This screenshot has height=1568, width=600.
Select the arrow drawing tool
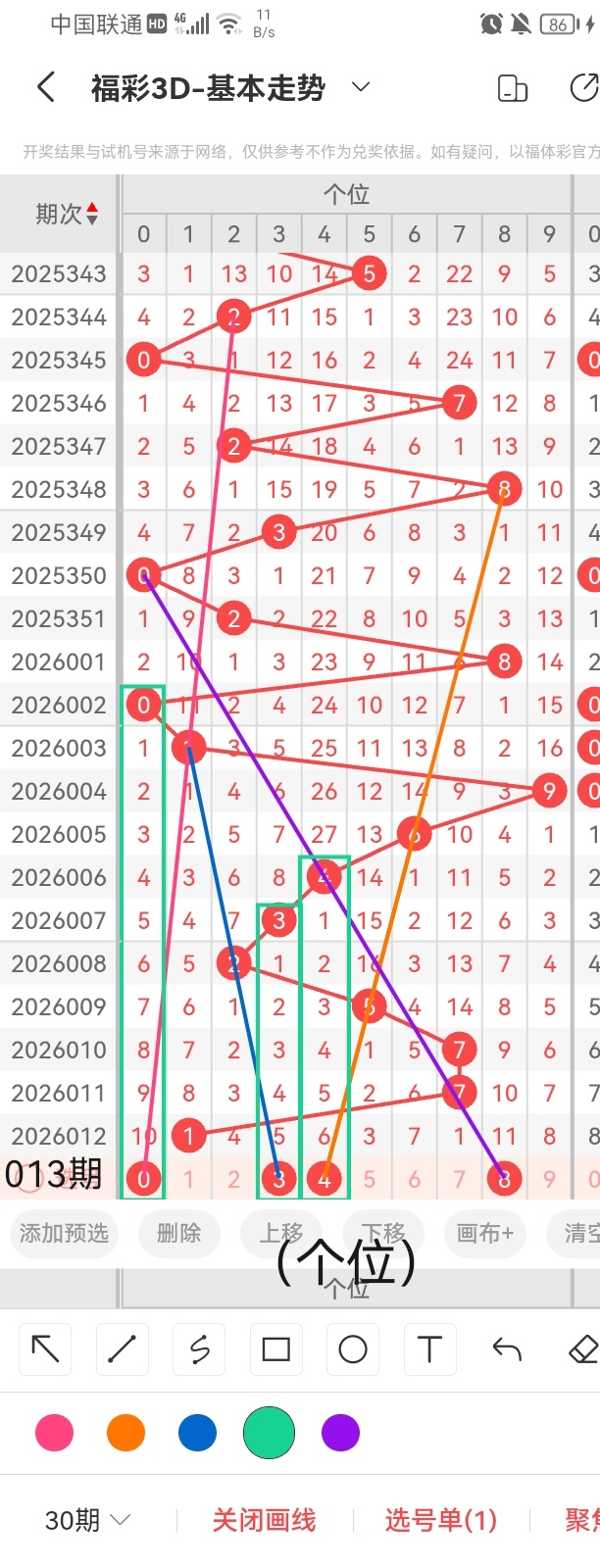(x=46, y=1349)
